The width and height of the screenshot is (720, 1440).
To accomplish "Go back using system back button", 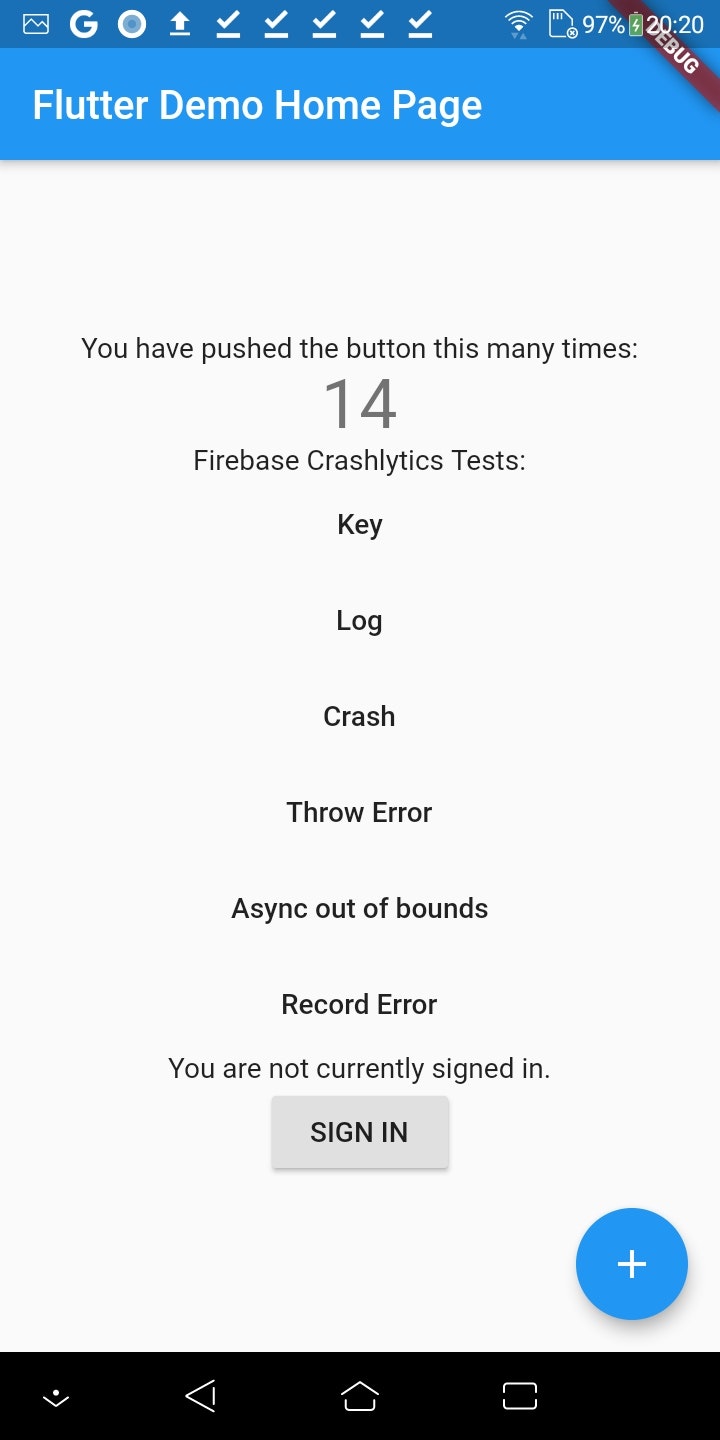I will pos(201,1396).
